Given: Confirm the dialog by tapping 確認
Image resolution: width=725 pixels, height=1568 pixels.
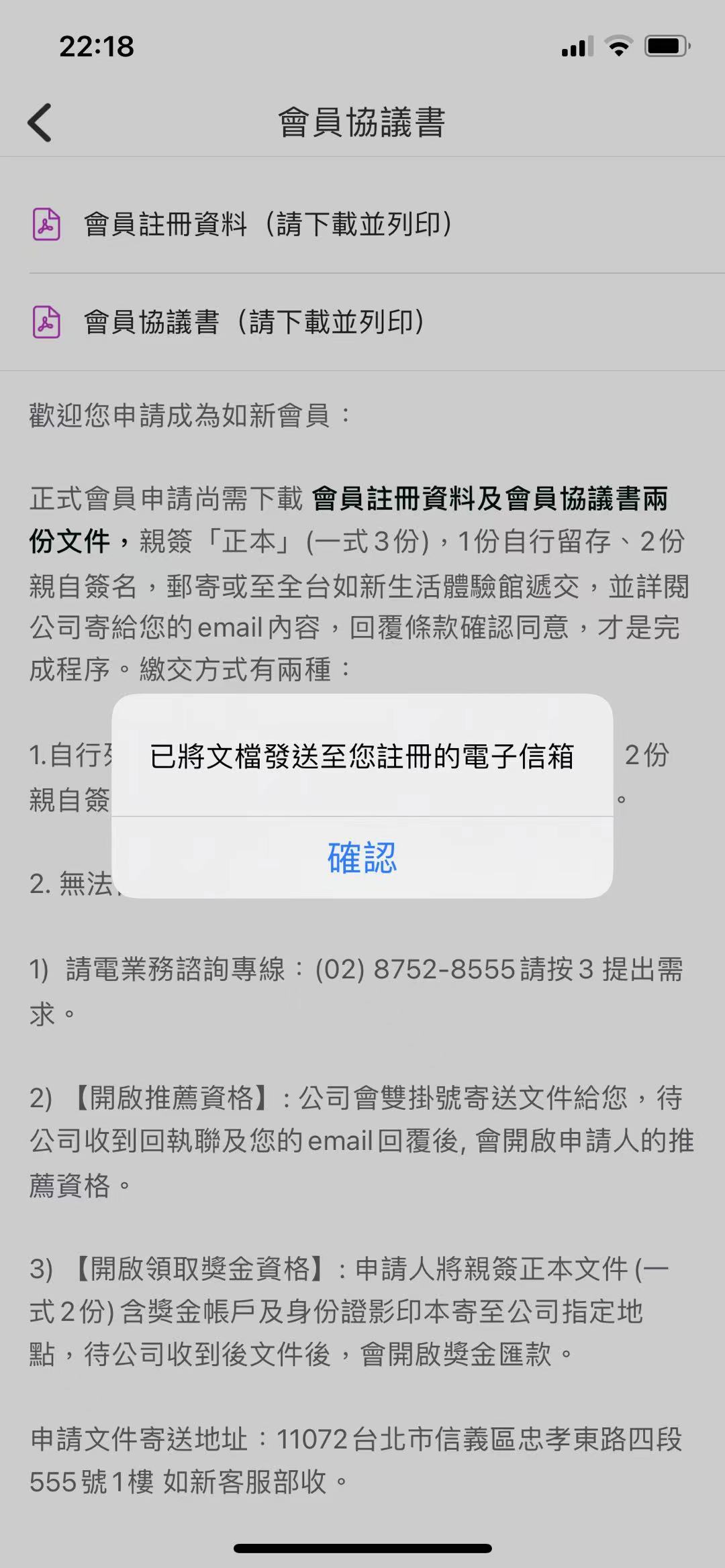Looking at the screenshot, I should 362,857.
